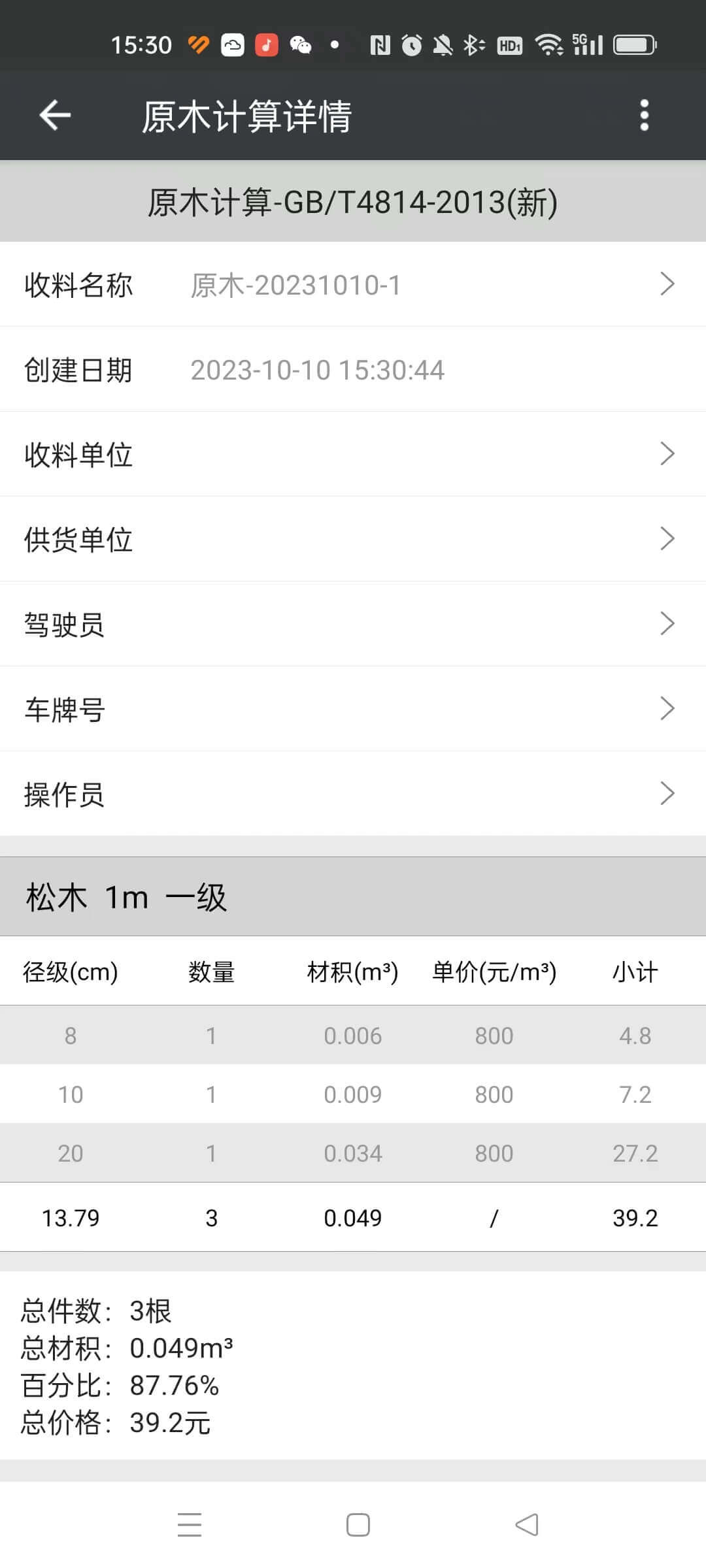Open recent apps from the navigation bar

190,1525
